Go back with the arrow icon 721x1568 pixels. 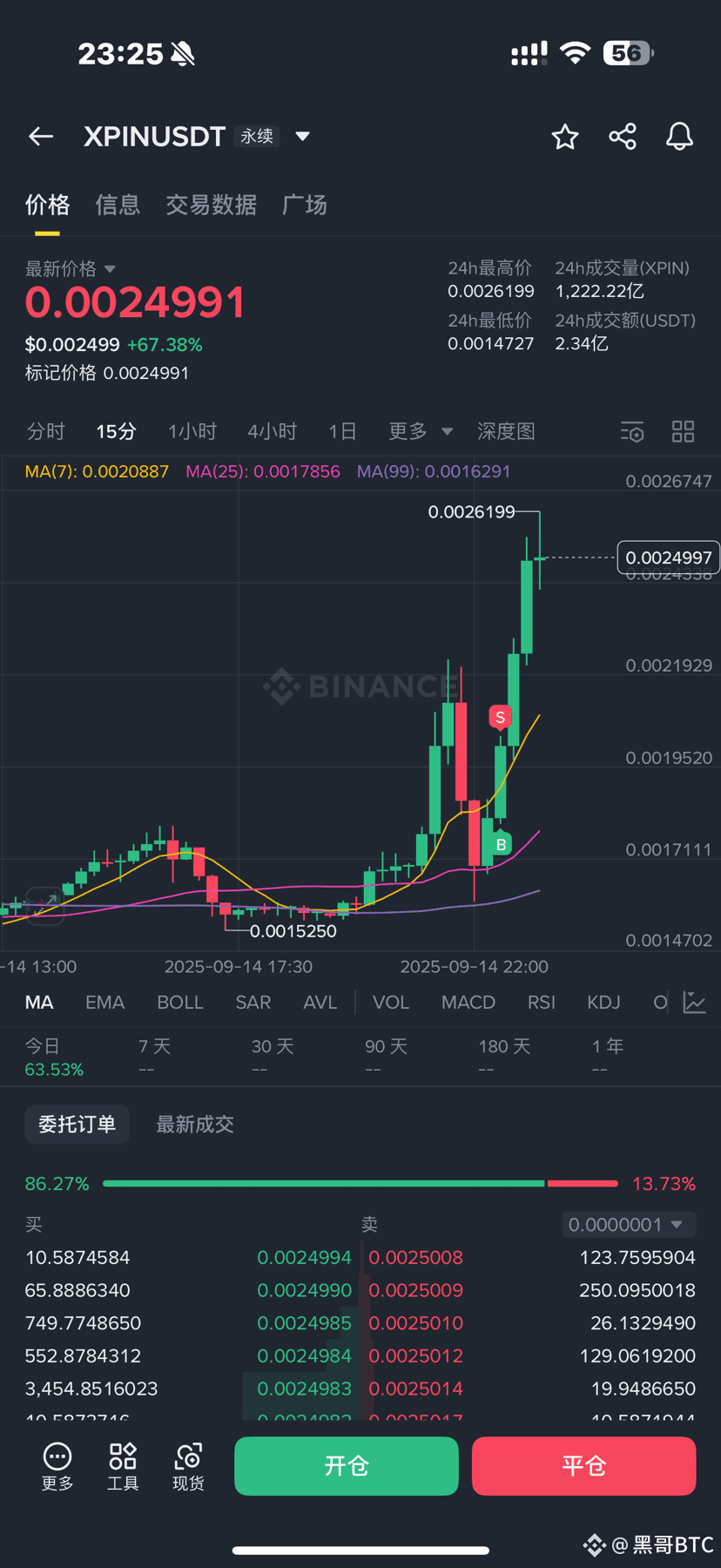[x=41, y=136]
